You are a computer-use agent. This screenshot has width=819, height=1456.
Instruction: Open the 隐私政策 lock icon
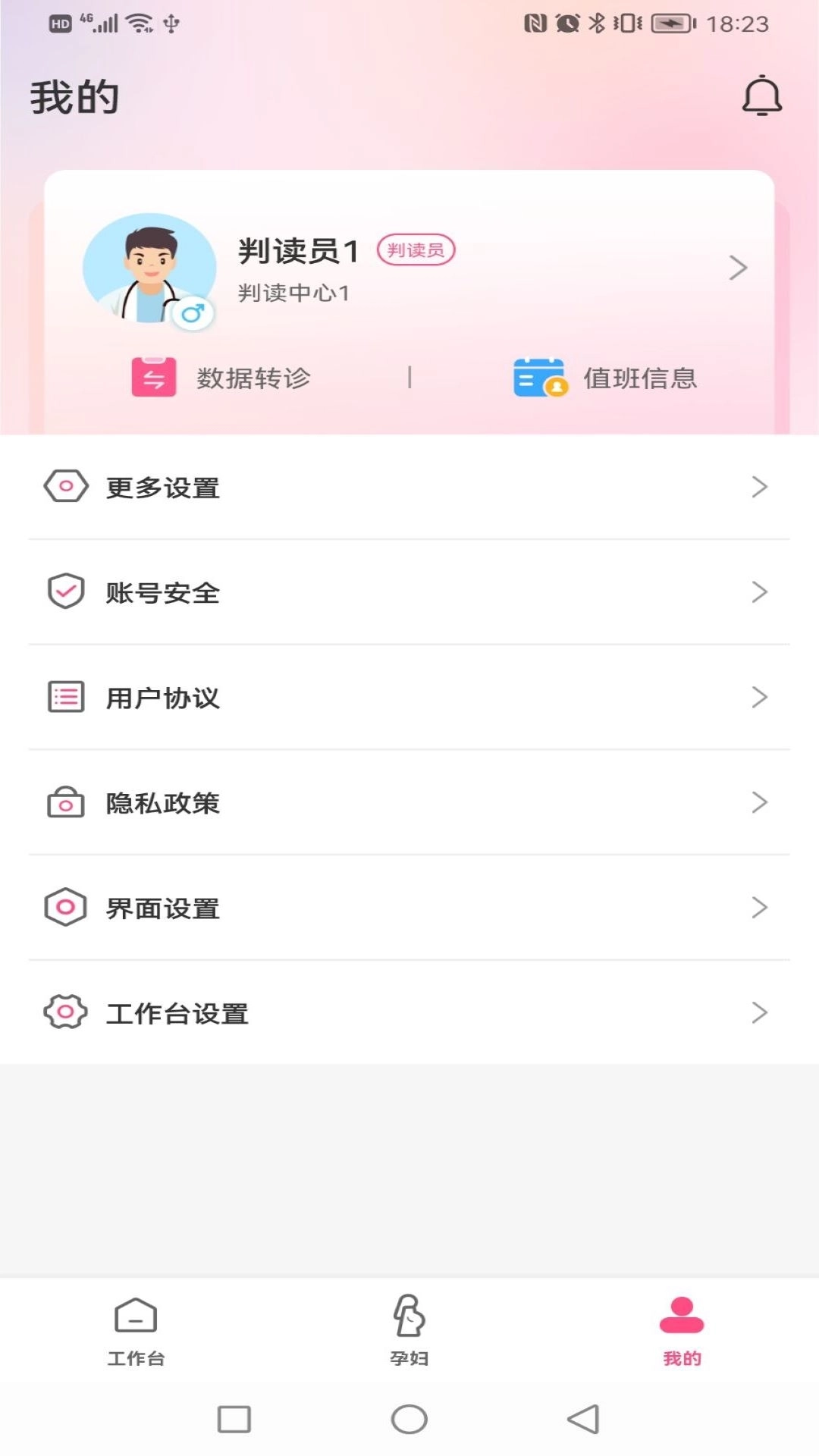point(65,802)
